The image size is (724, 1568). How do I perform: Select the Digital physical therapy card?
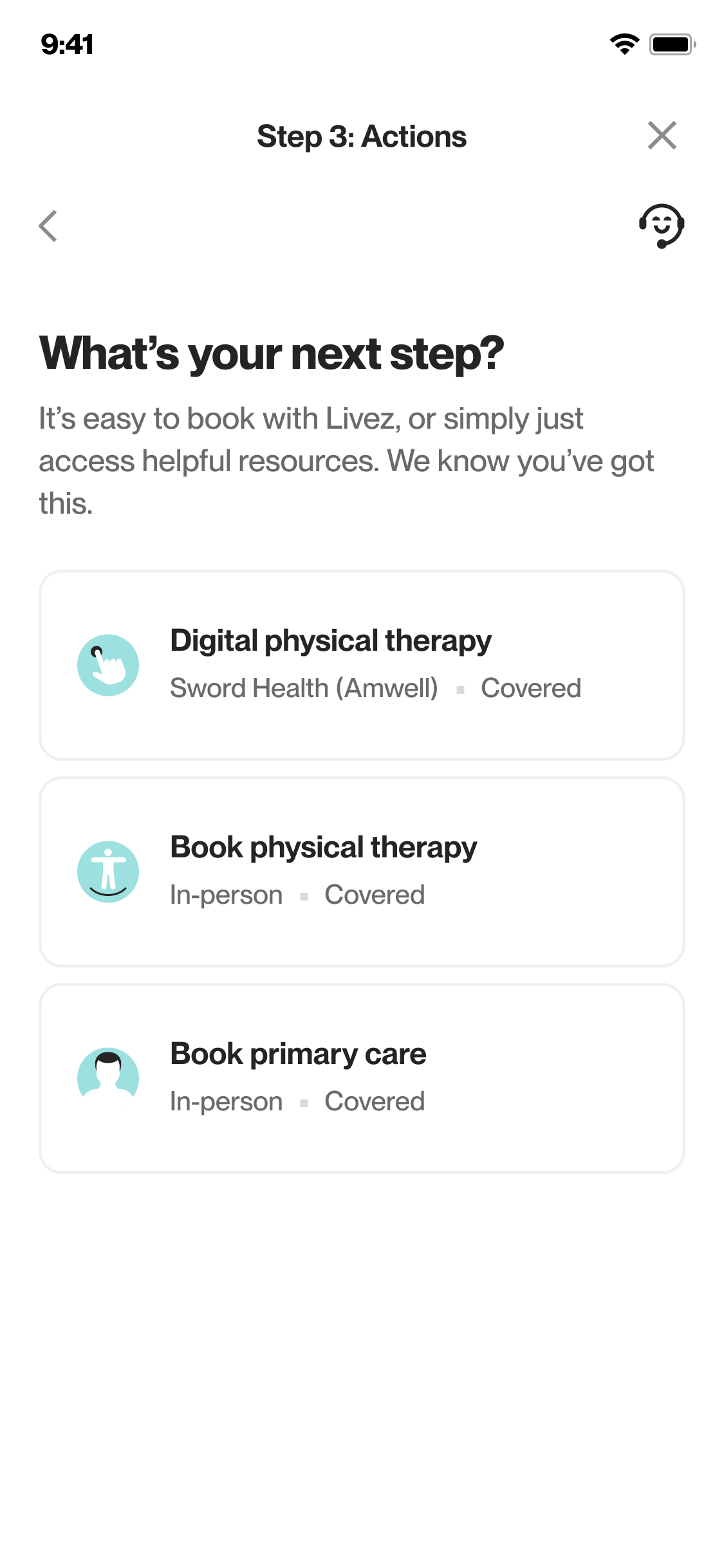coord(362,665)
